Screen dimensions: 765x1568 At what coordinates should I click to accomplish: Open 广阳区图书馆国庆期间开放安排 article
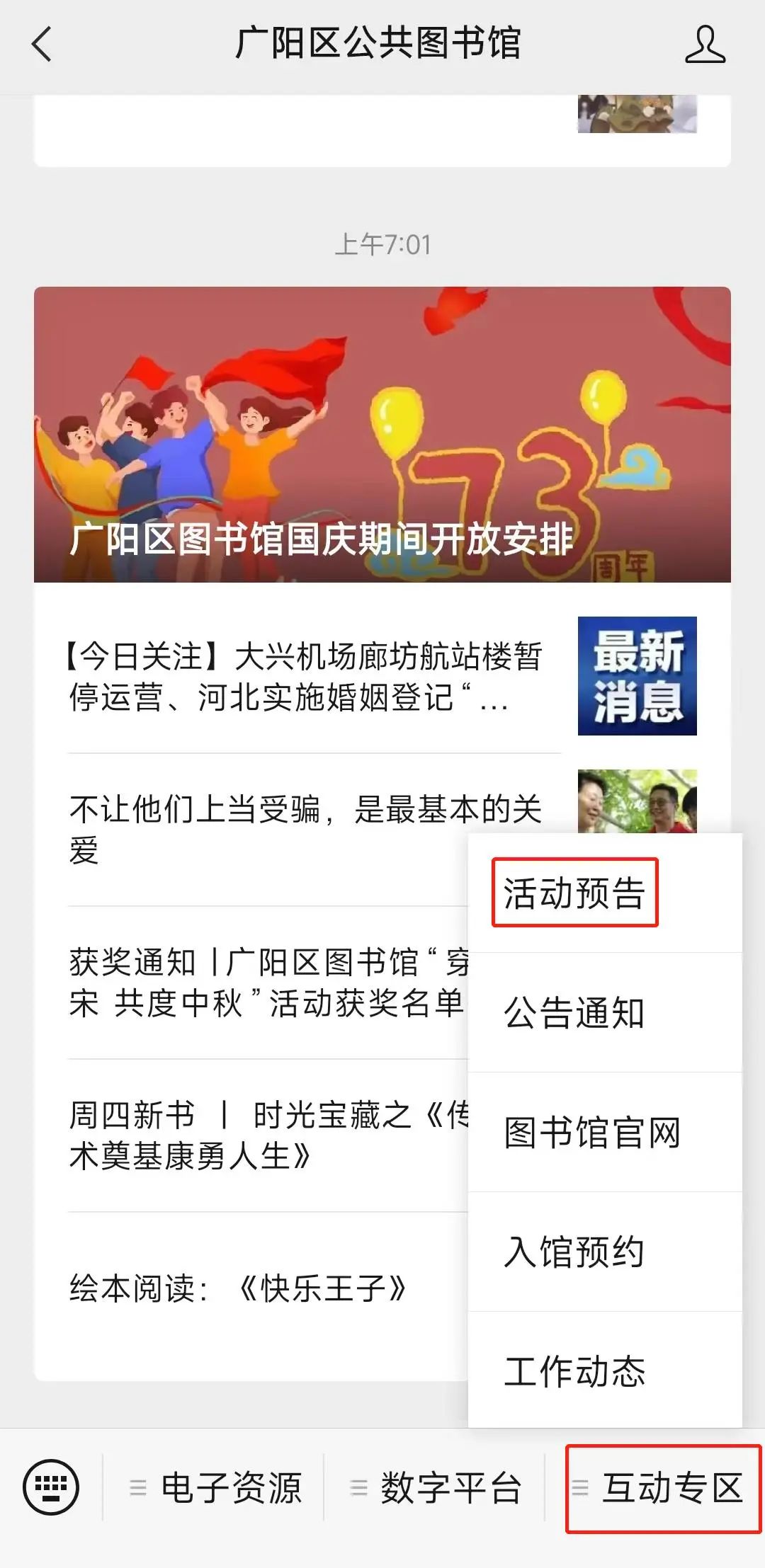point(382,435)
